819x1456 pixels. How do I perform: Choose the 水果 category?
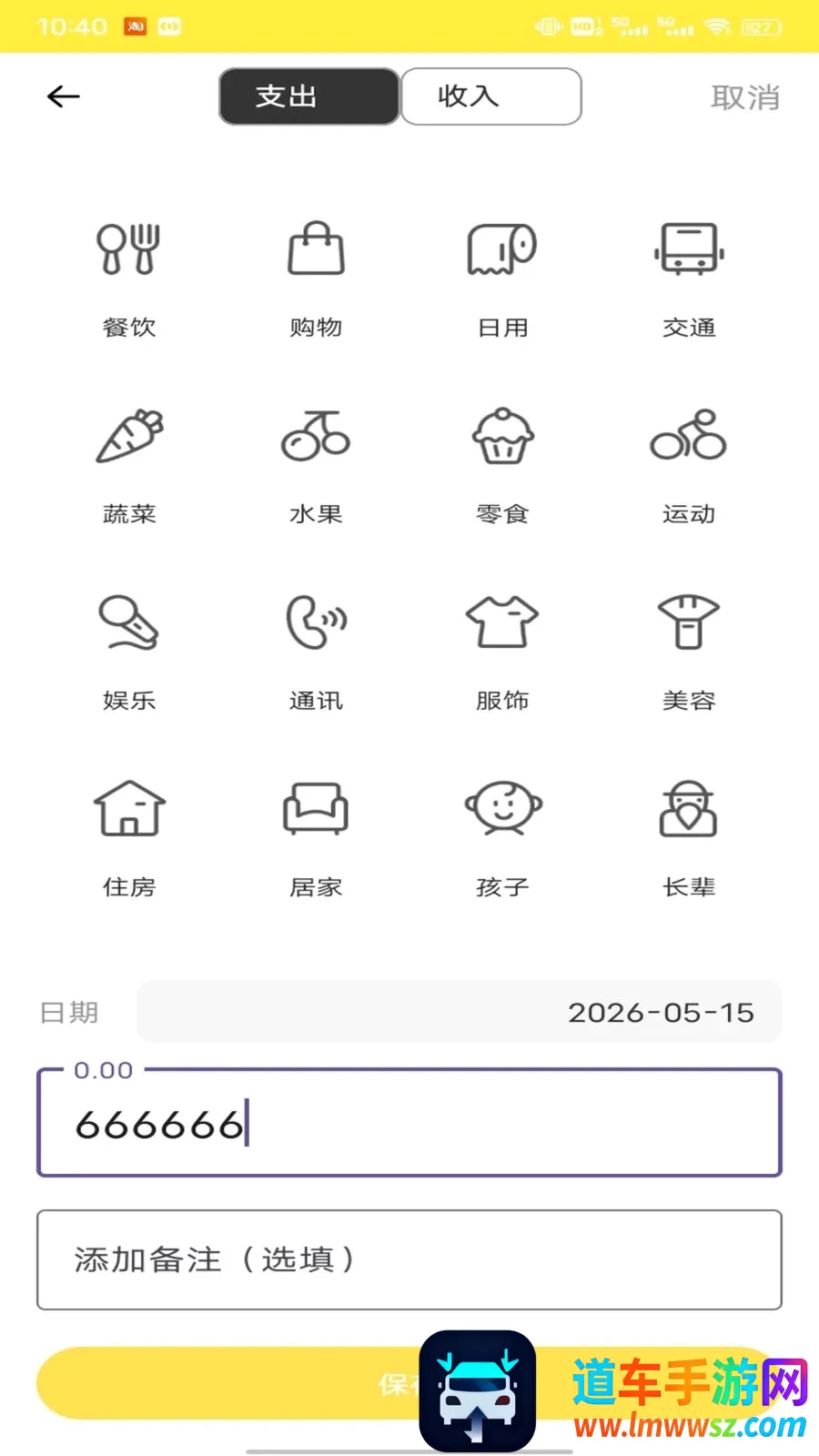pyautogui.click(x=316, y=466)
